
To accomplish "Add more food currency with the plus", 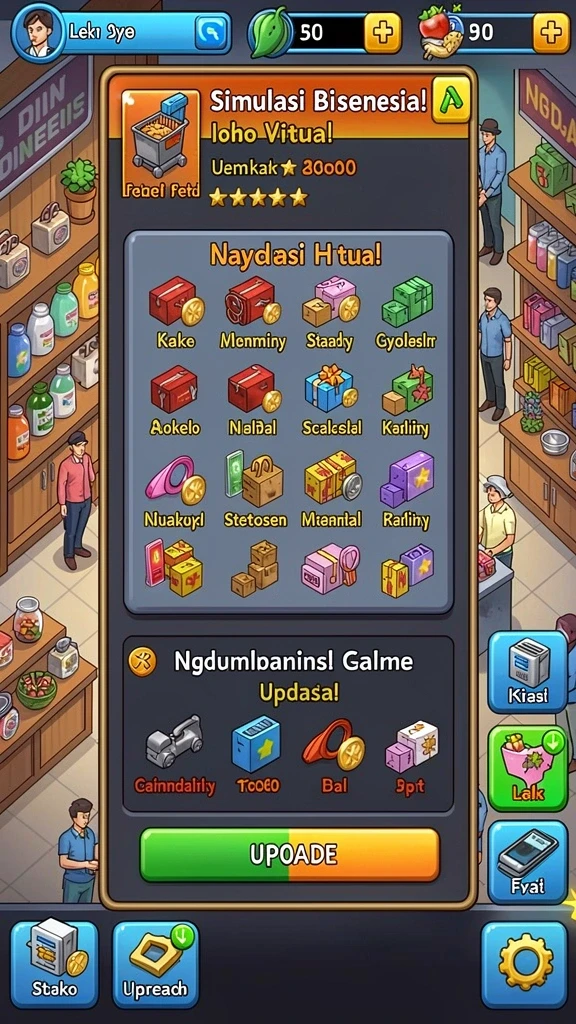I will (x=551, y=32).
